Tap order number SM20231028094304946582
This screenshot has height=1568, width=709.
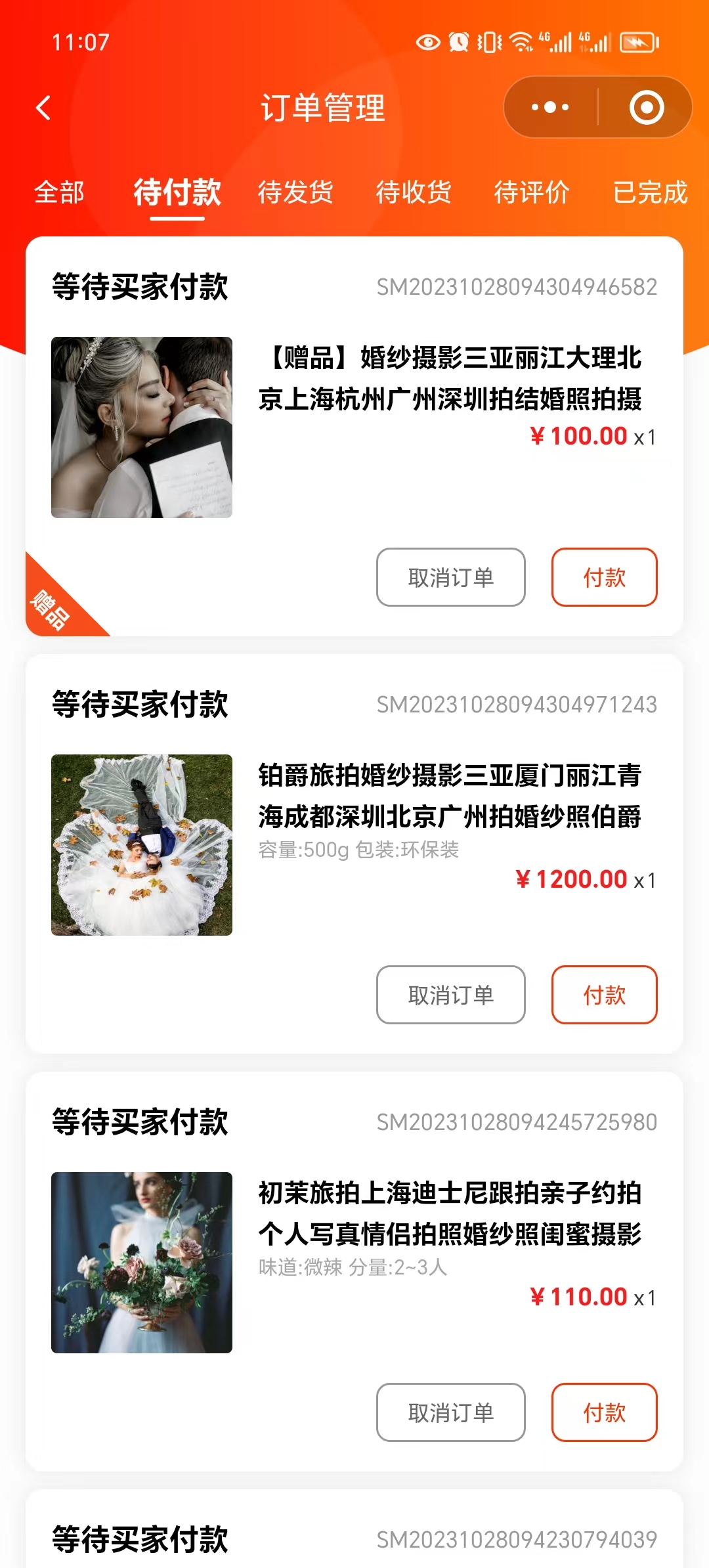point(516,287)
